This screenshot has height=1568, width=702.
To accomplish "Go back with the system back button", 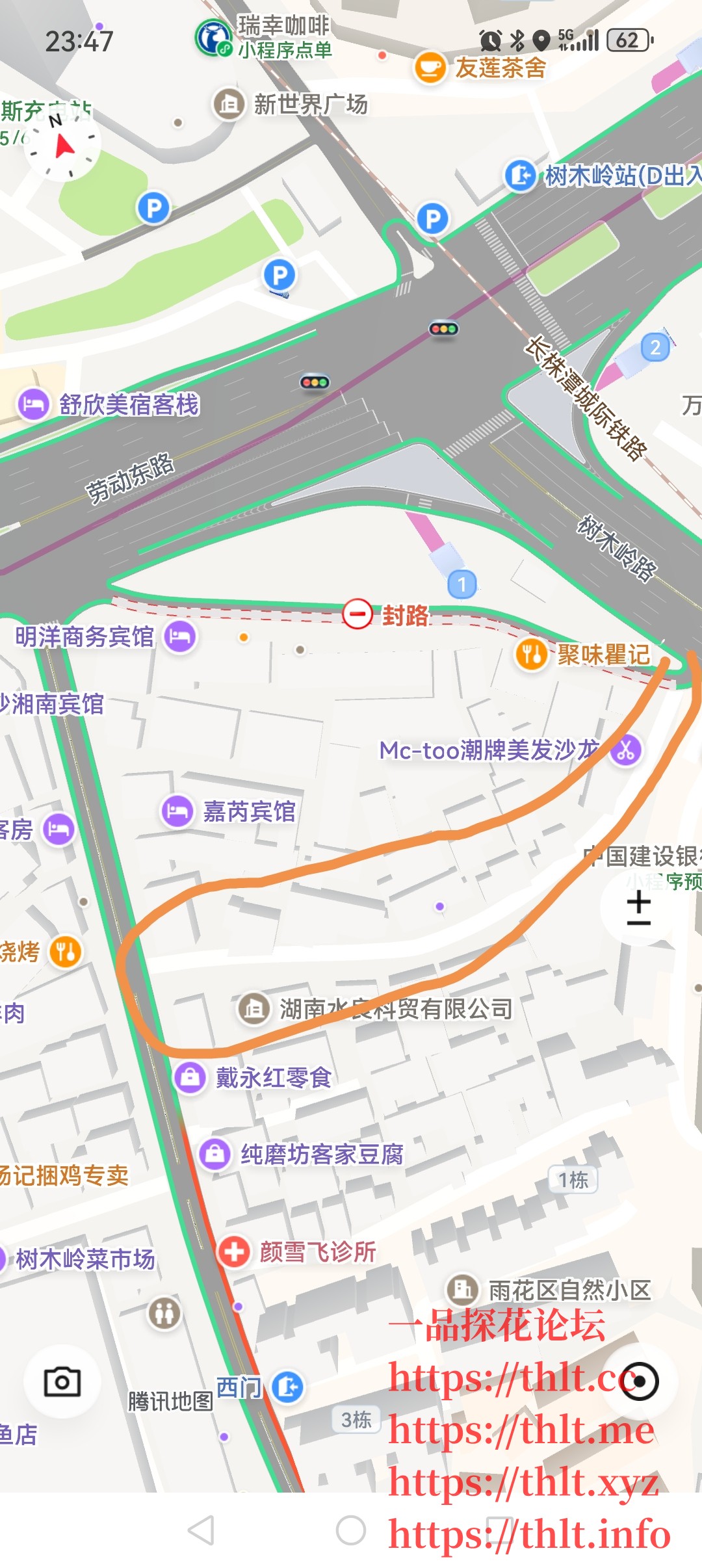I will click(x=201, y=1530).
